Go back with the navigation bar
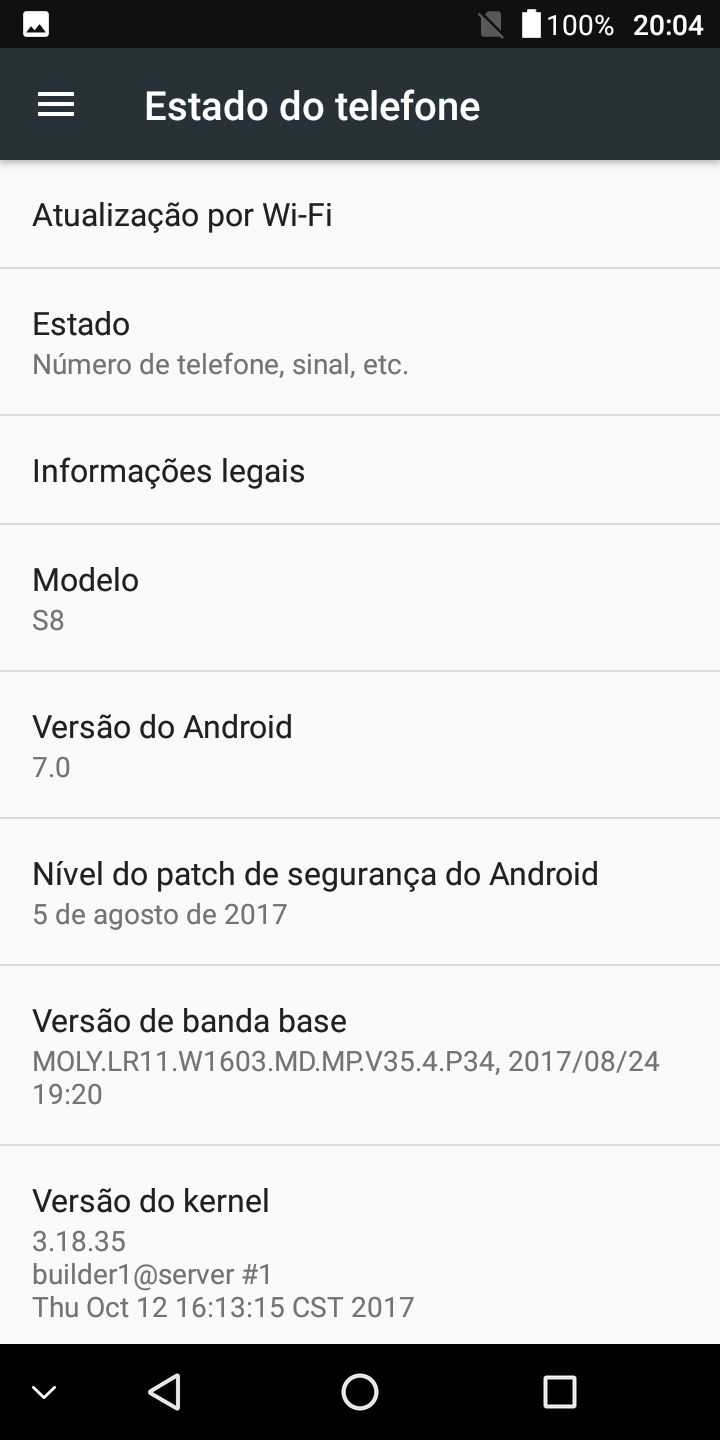This screenshot has width=720, height=1440. 163,1391
